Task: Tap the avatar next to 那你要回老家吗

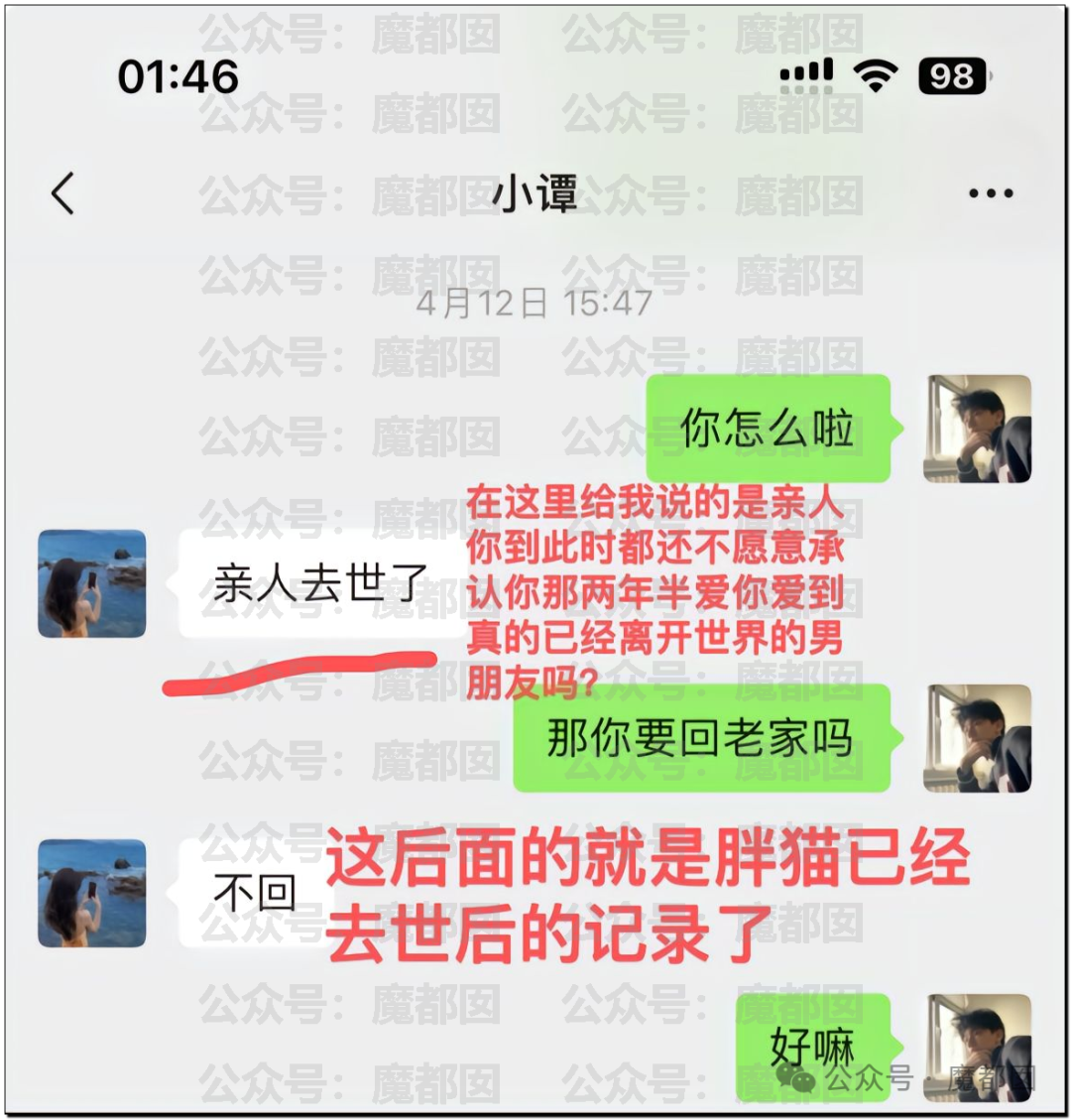Action: point(977,738)
